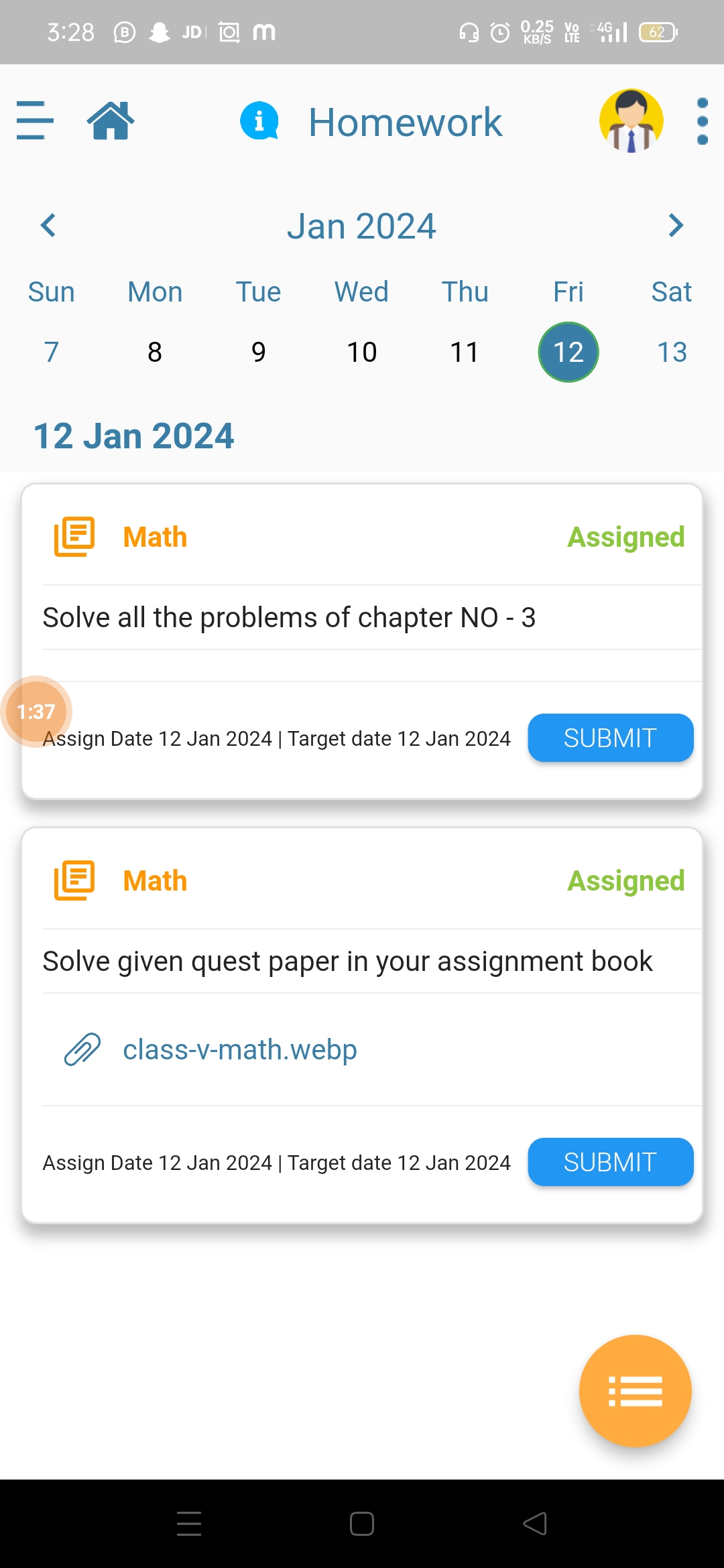Select Monday 8 in the calendar
The height and width of the screenshot is (1568, 724).
pos(155,352)
